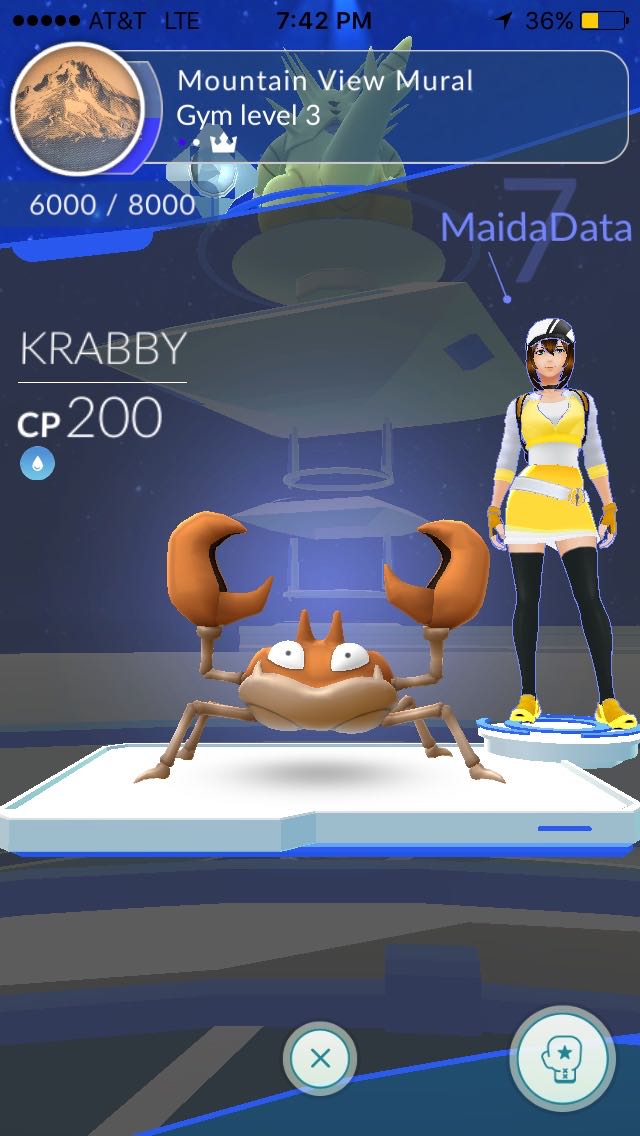Open the Mountain View Mural gym photo
640x1136 pixels.
(78, 110)
